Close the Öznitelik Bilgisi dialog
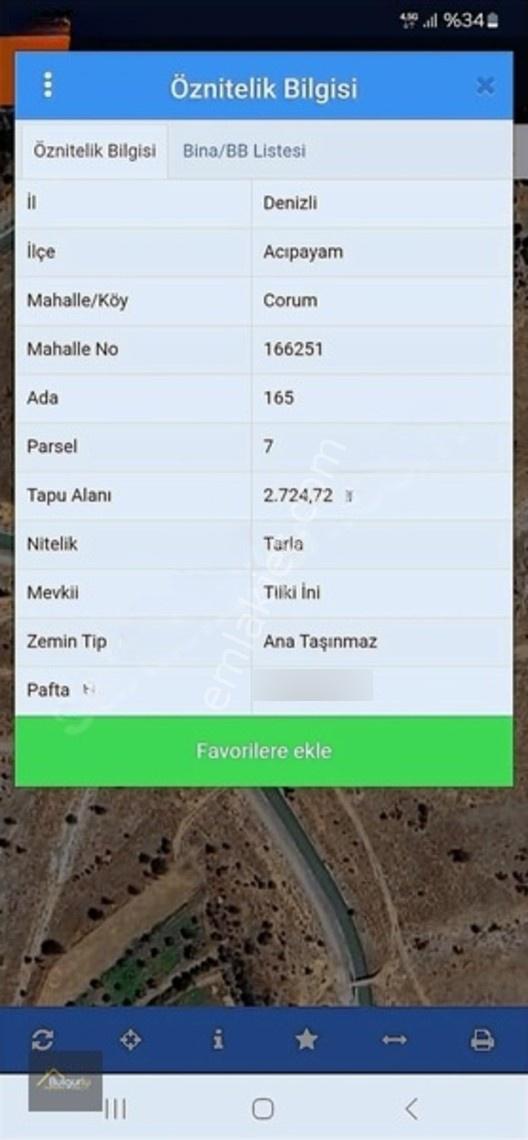This screenshot has height=1140, width=528. (x=485, y=87)
